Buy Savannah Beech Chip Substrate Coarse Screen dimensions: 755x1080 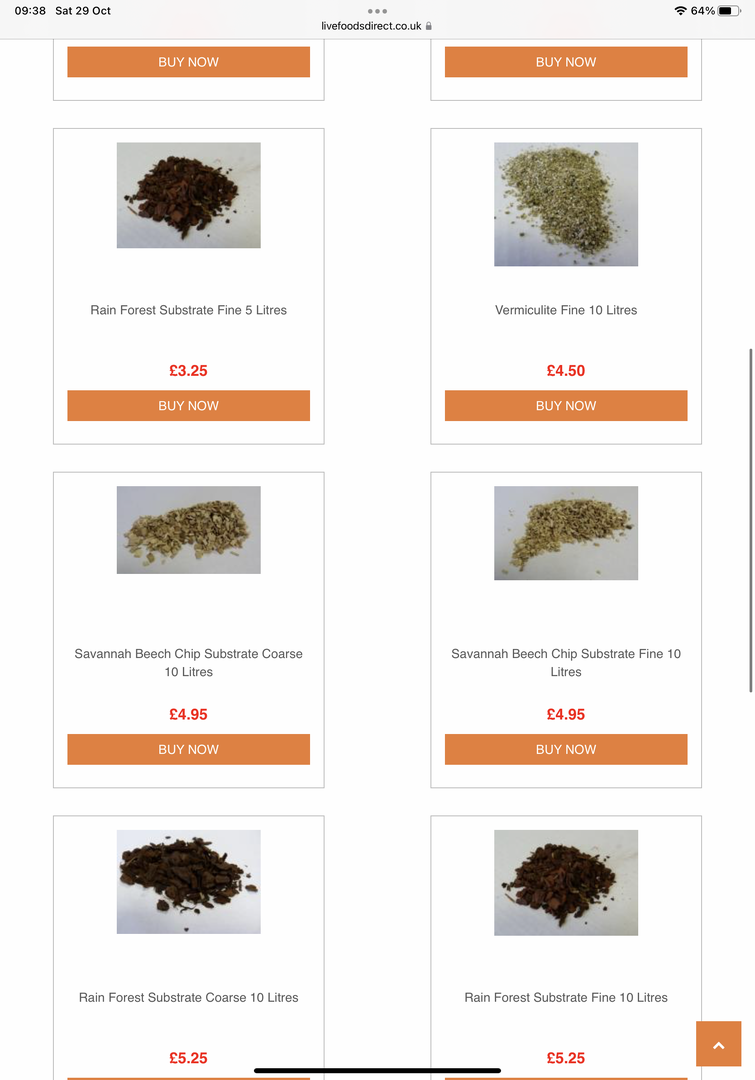click(188, 749)
